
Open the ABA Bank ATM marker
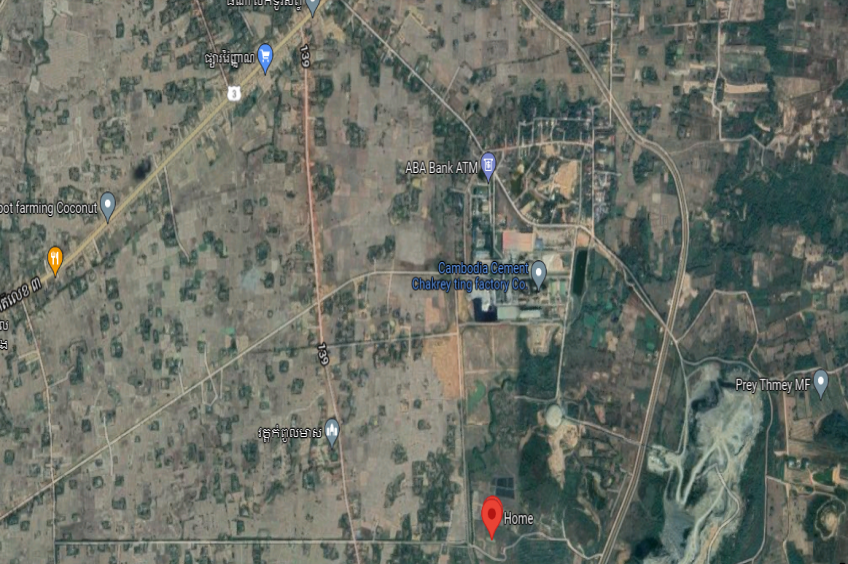(488, 165)
